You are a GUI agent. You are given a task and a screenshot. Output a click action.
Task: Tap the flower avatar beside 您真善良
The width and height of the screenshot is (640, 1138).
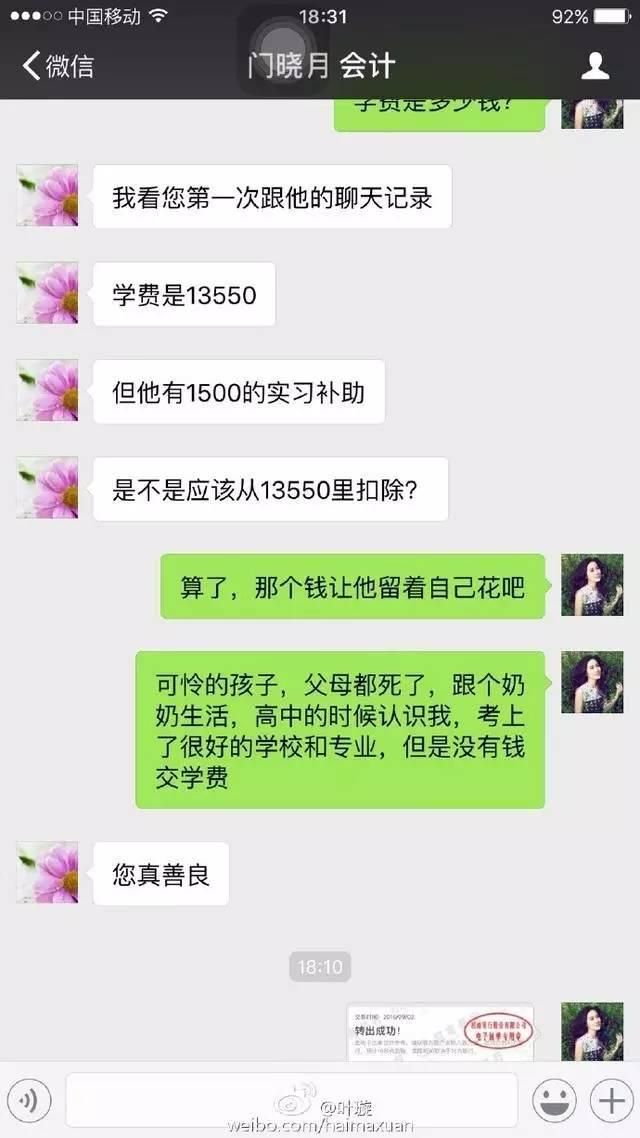47,872
